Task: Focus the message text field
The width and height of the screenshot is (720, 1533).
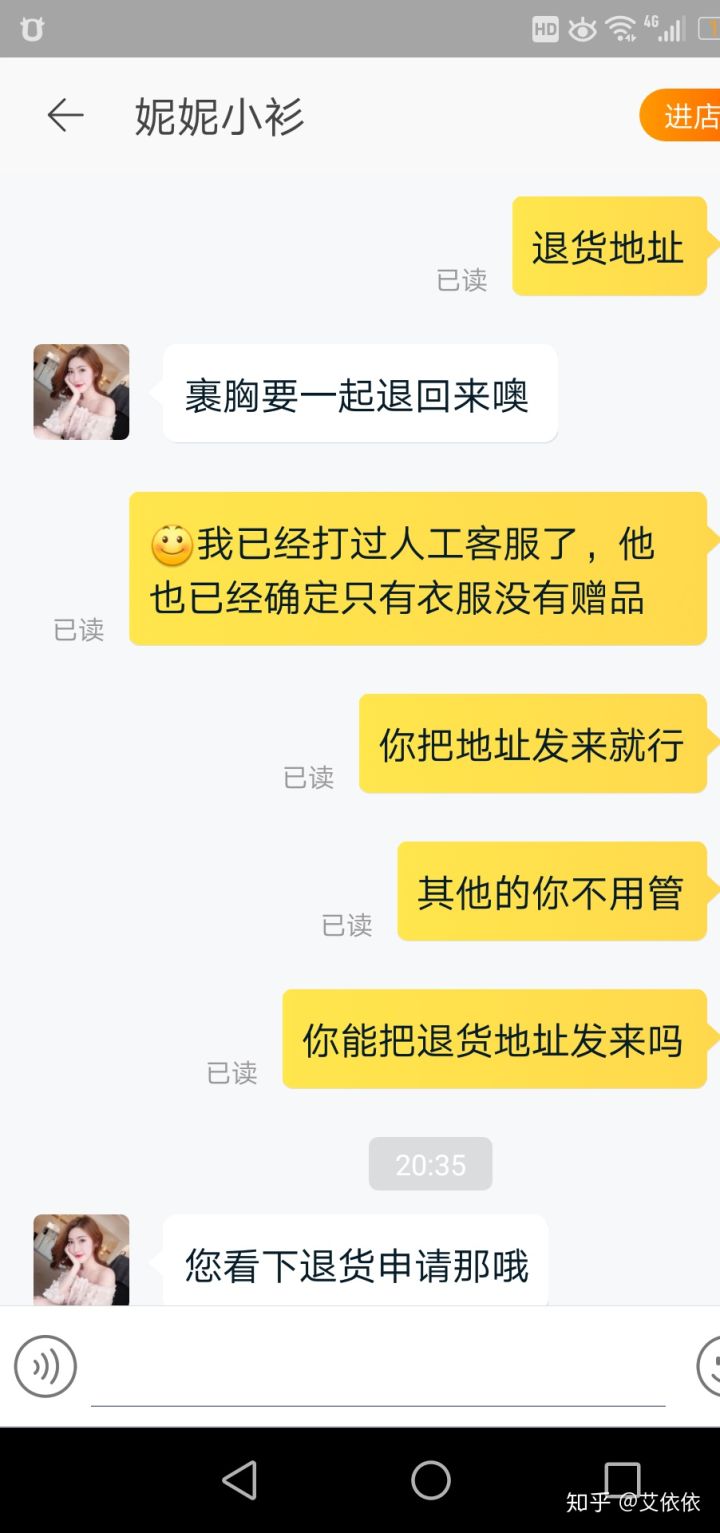Action: pyautogui.click(x=378, y=1368)
